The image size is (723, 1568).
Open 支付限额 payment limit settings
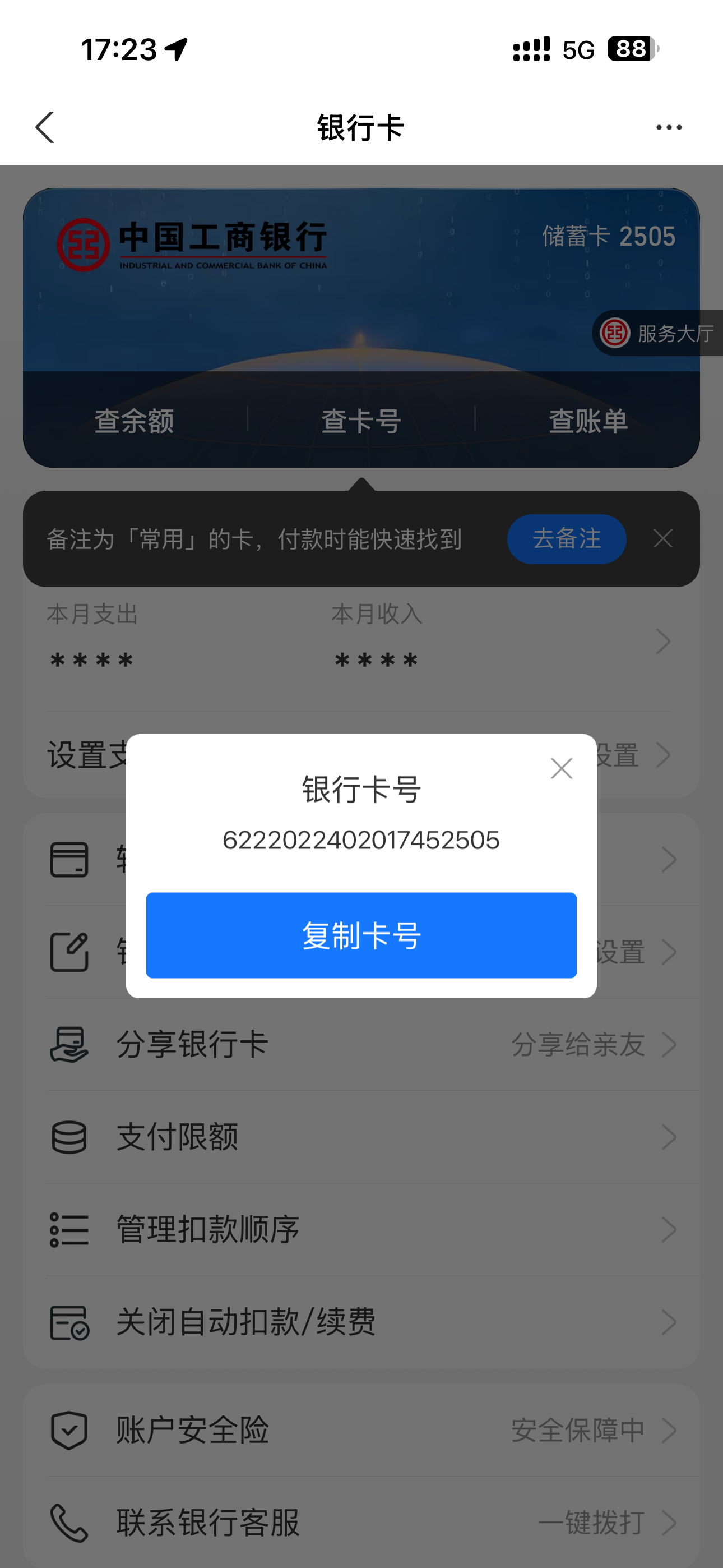point(361,1137)
